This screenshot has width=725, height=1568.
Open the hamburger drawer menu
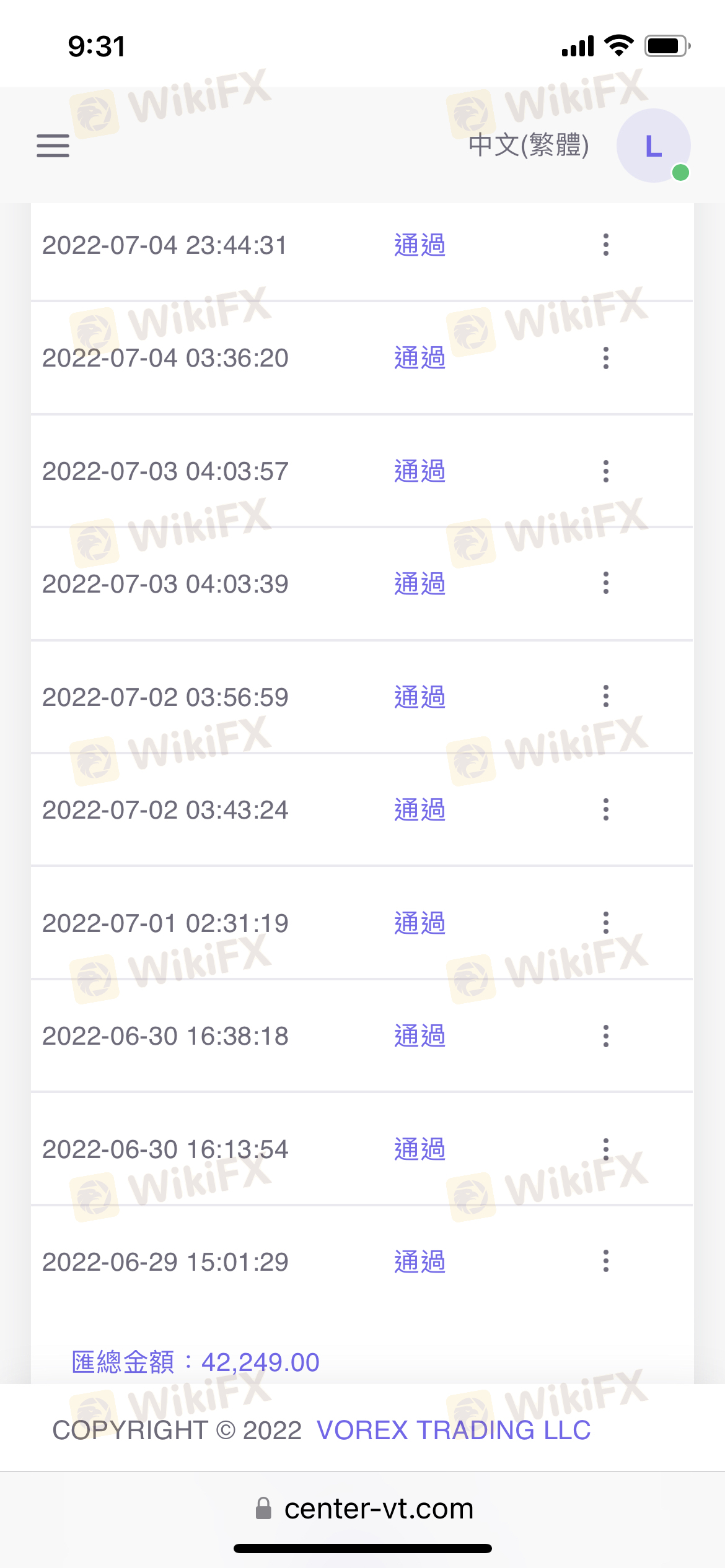[x=53, y=146]
